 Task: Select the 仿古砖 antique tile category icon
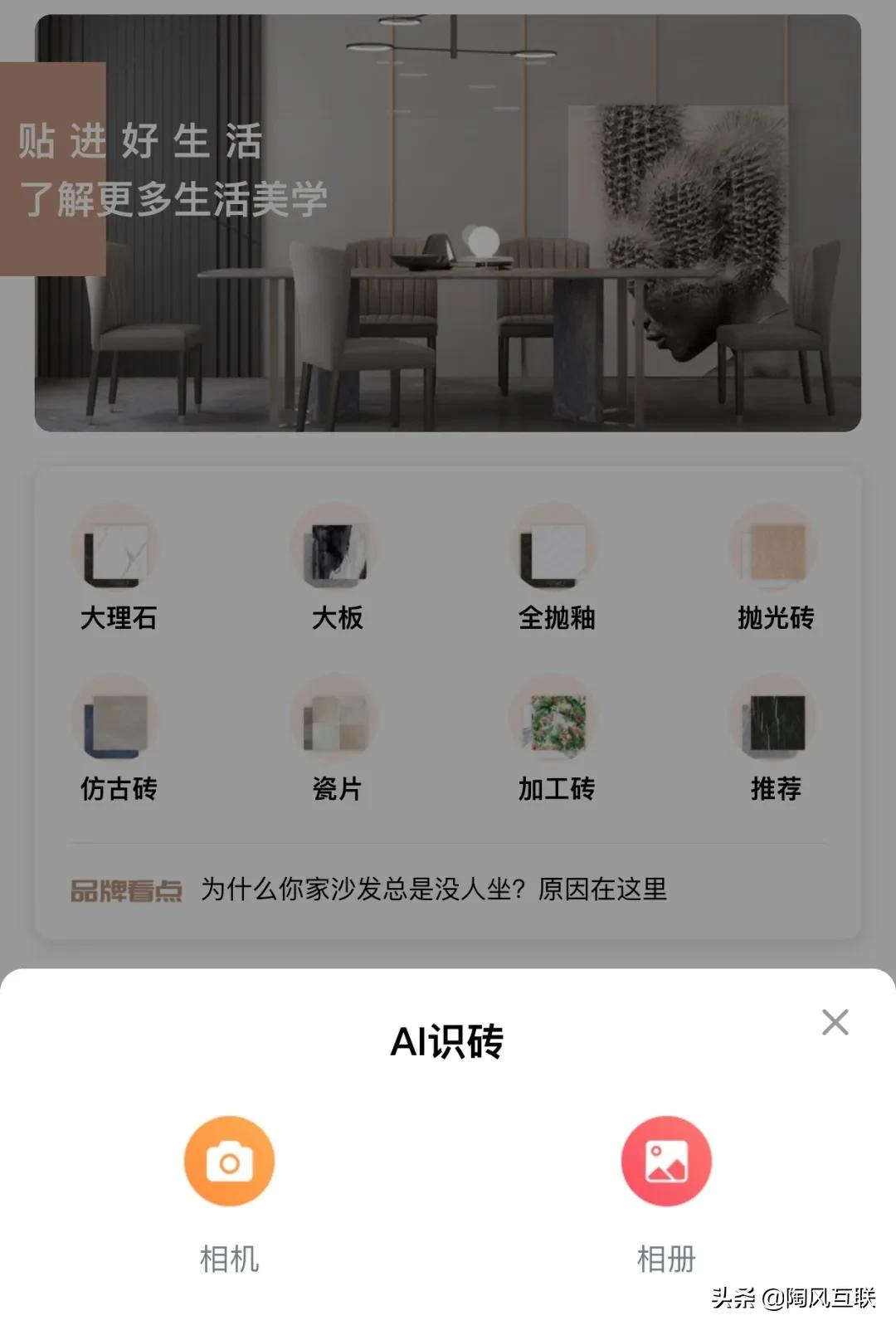(116, 722)
